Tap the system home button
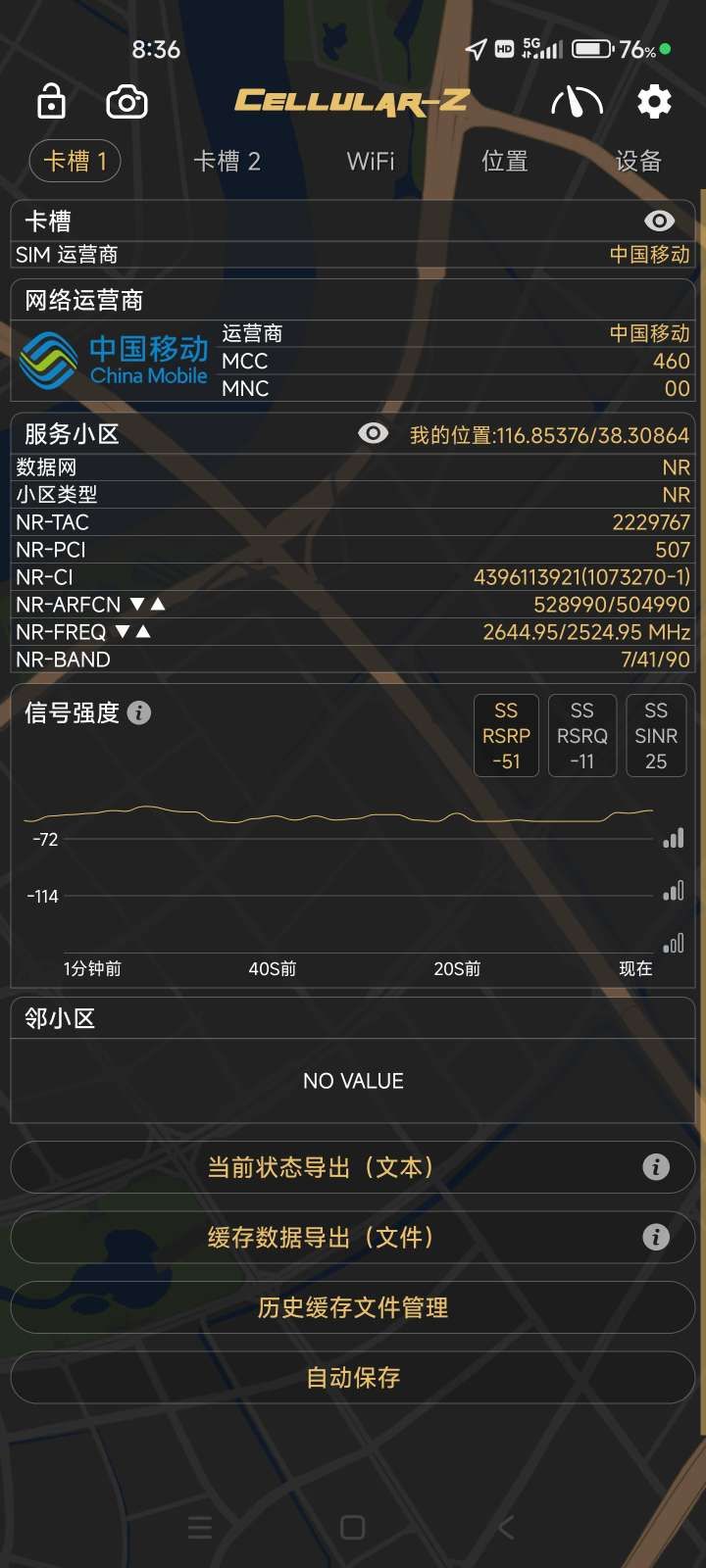The image size is (706, 1568). coord(353,1527)
